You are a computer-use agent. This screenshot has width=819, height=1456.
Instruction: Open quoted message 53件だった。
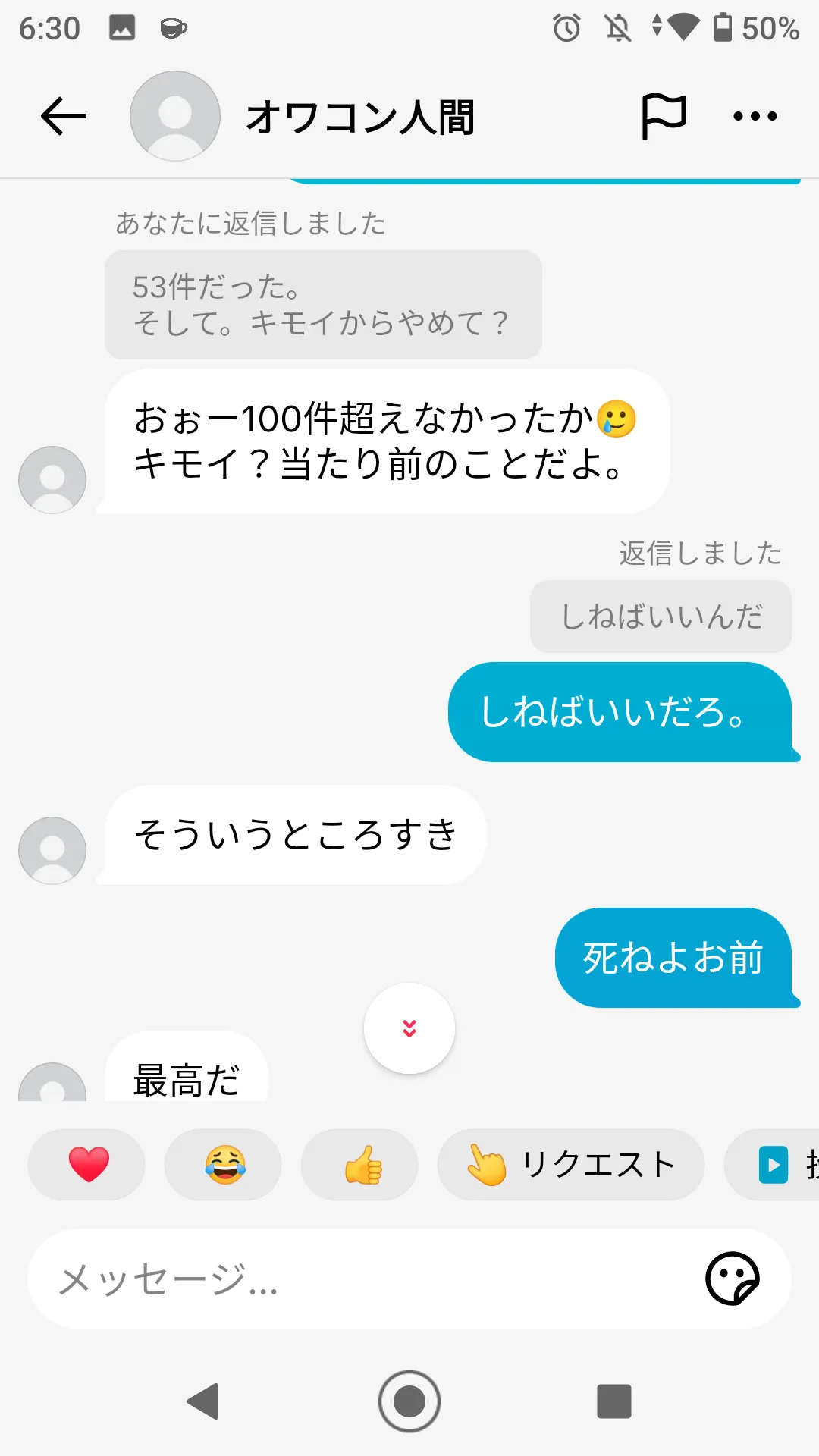click(x=323, y=305)
